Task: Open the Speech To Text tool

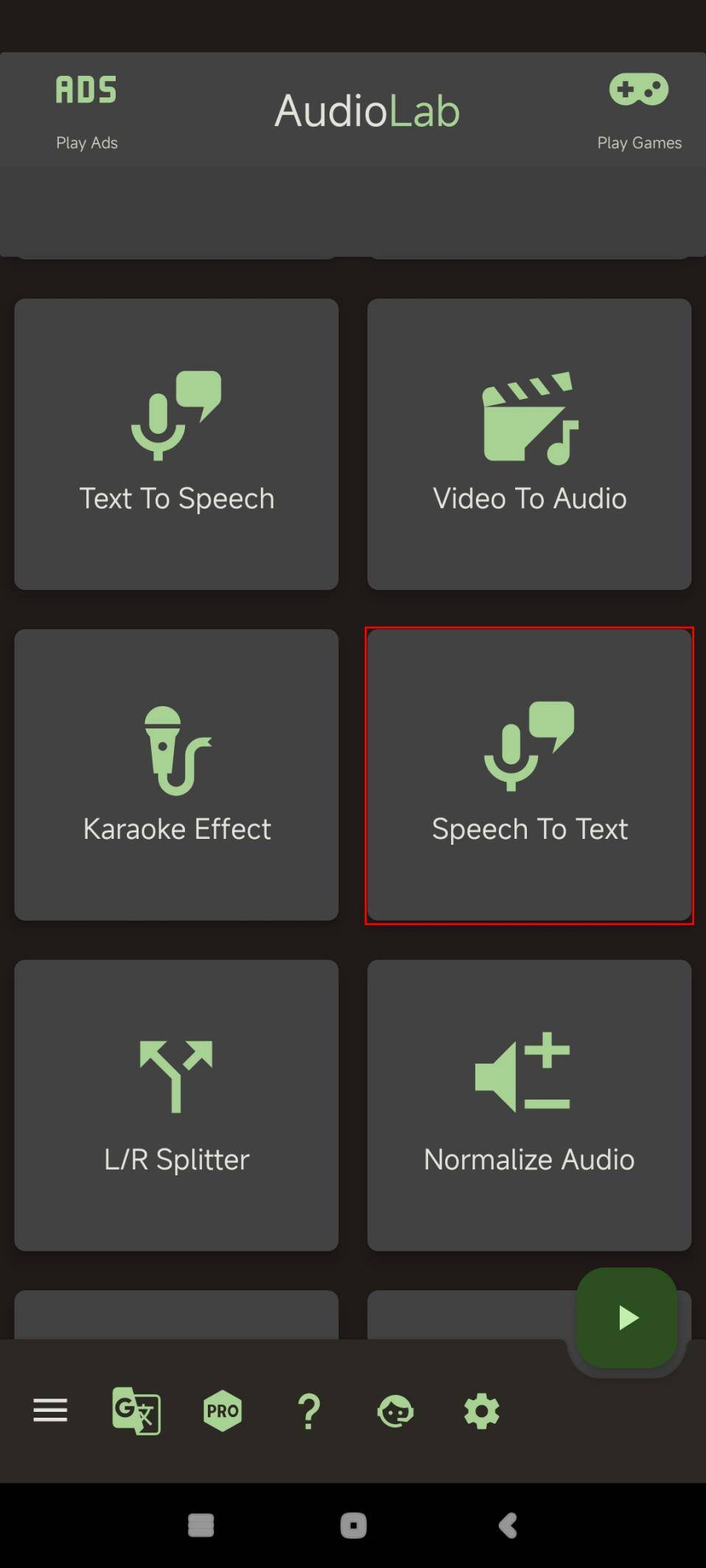Action: point(529,775)
